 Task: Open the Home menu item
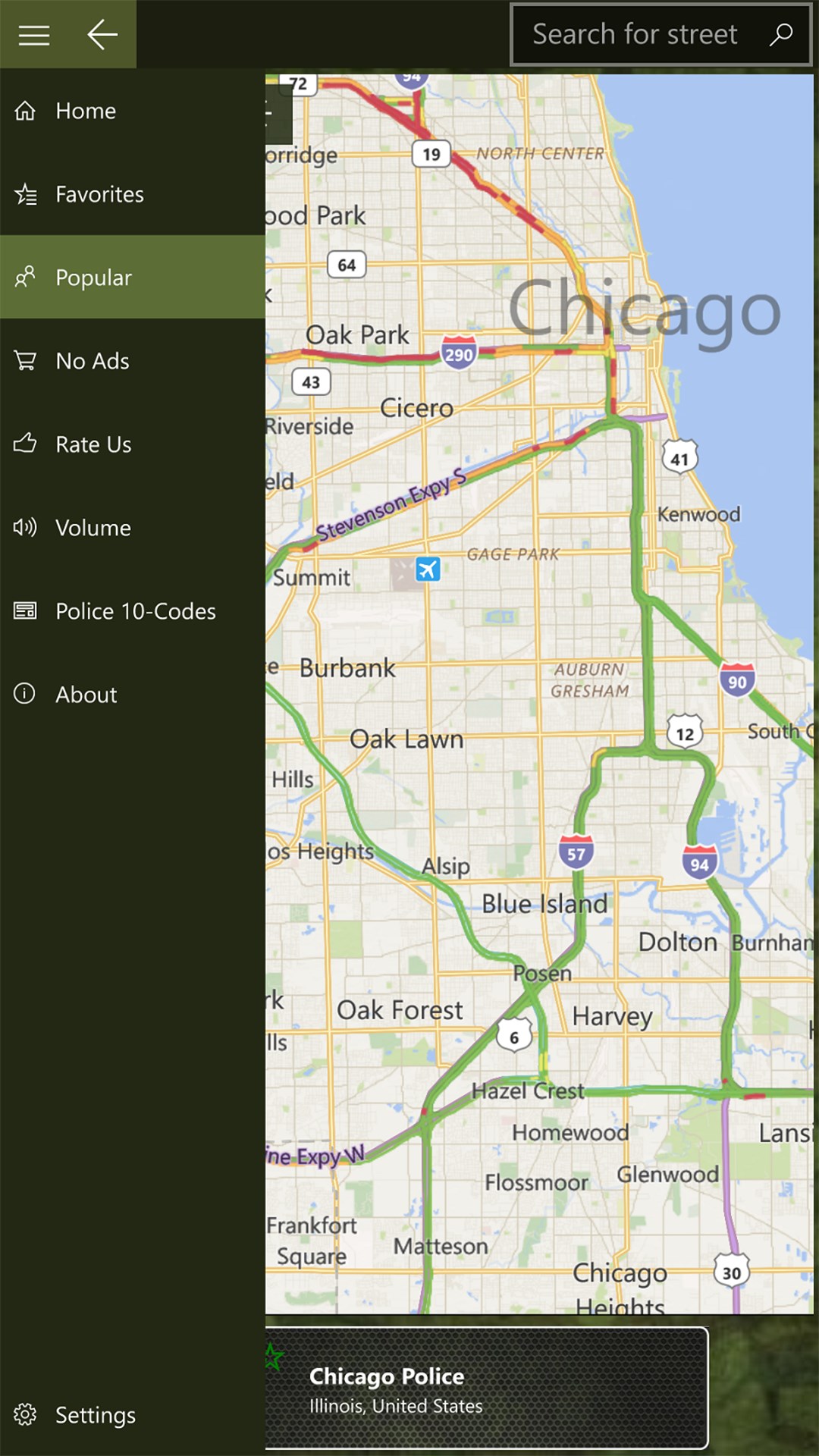coord(86,111)
